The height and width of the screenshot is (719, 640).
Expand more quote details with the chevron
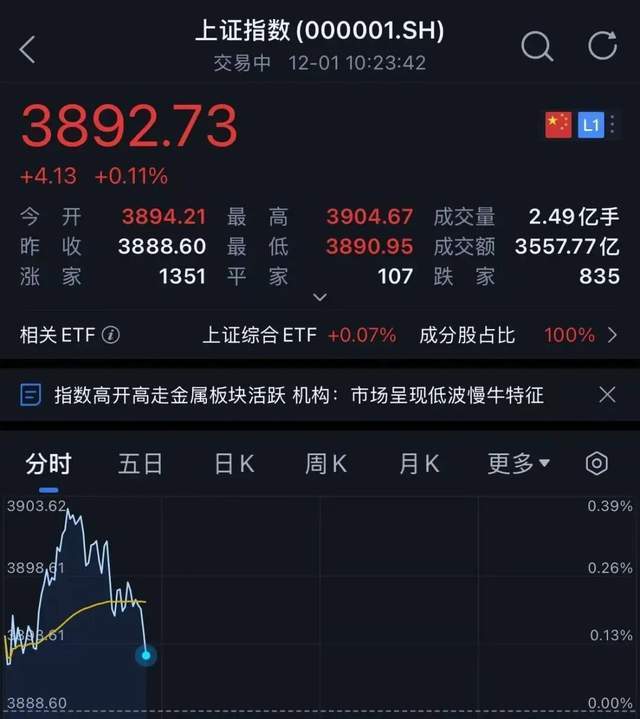click(320, 297)
